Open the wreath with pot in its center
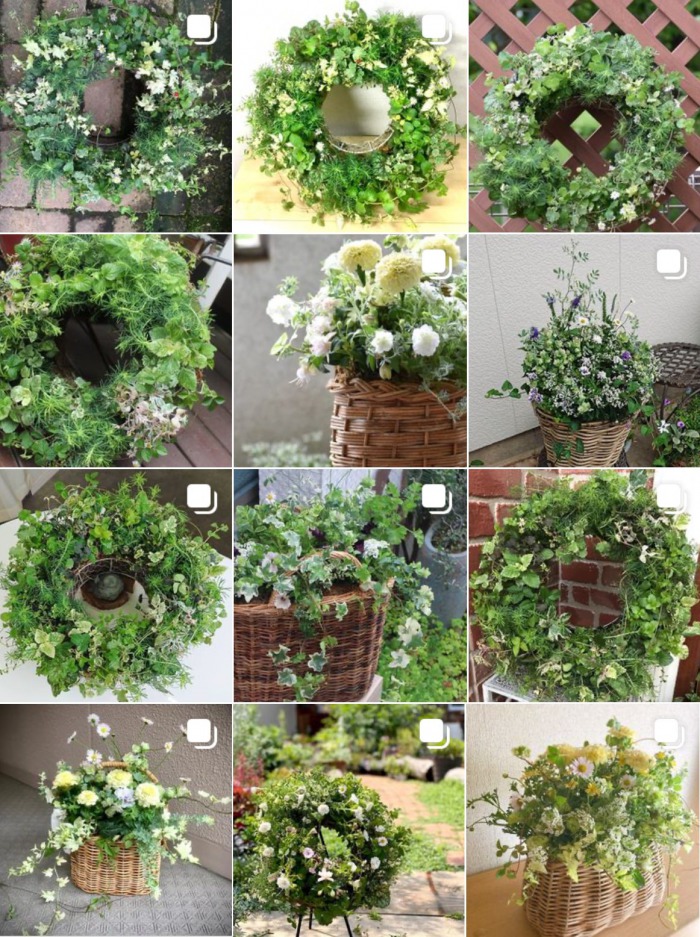The width and height of the screenshot is (700, 937). pyautogui.click(x=115, y=585)
